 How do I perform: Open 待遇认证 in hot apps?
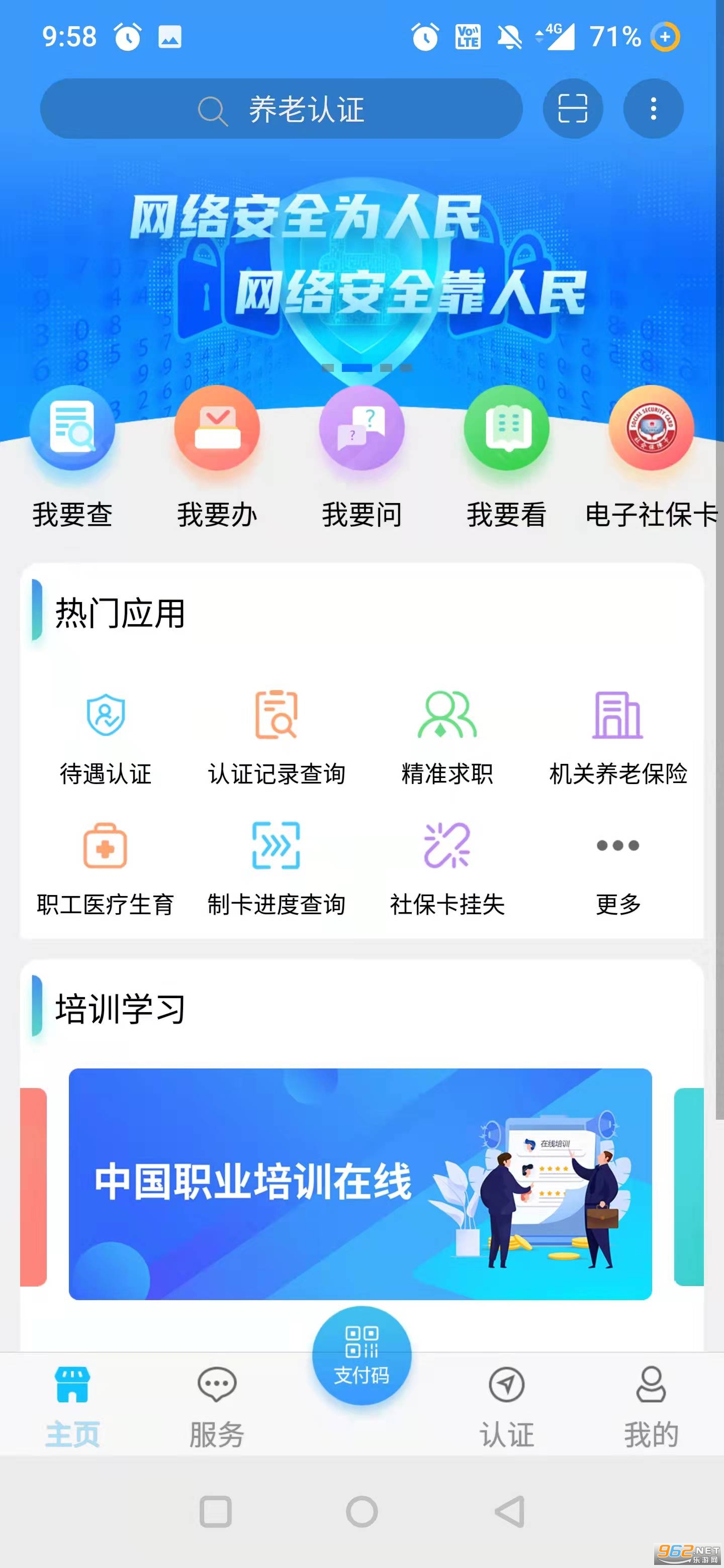[106, 737]
